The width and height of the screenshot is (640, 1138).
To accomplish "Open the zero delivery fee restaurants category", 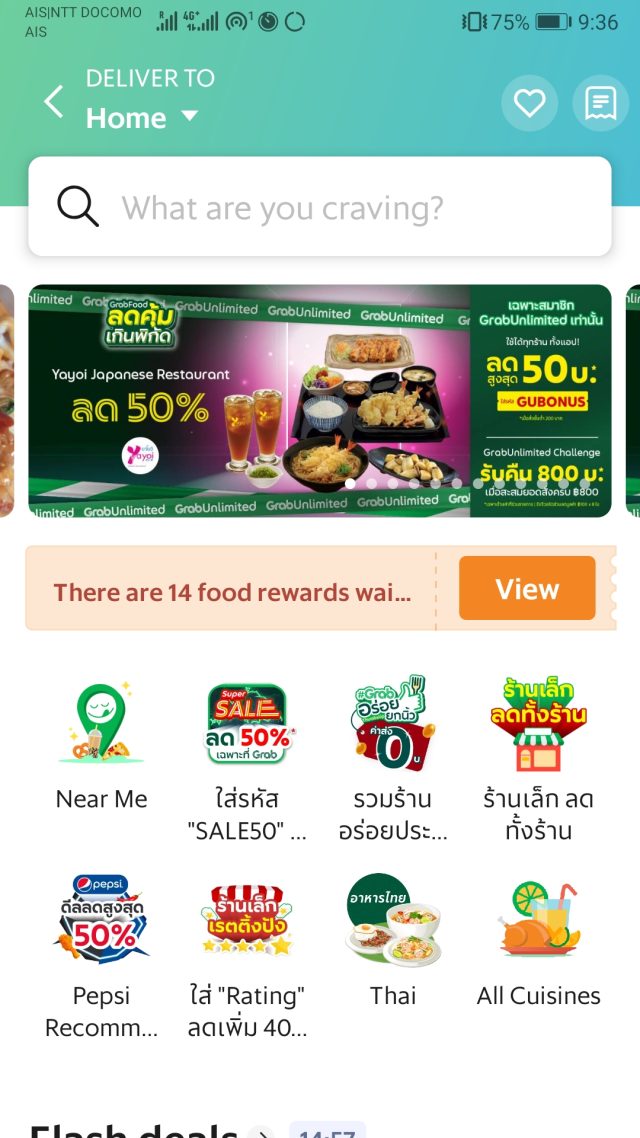I will click(x=393, y=758).
